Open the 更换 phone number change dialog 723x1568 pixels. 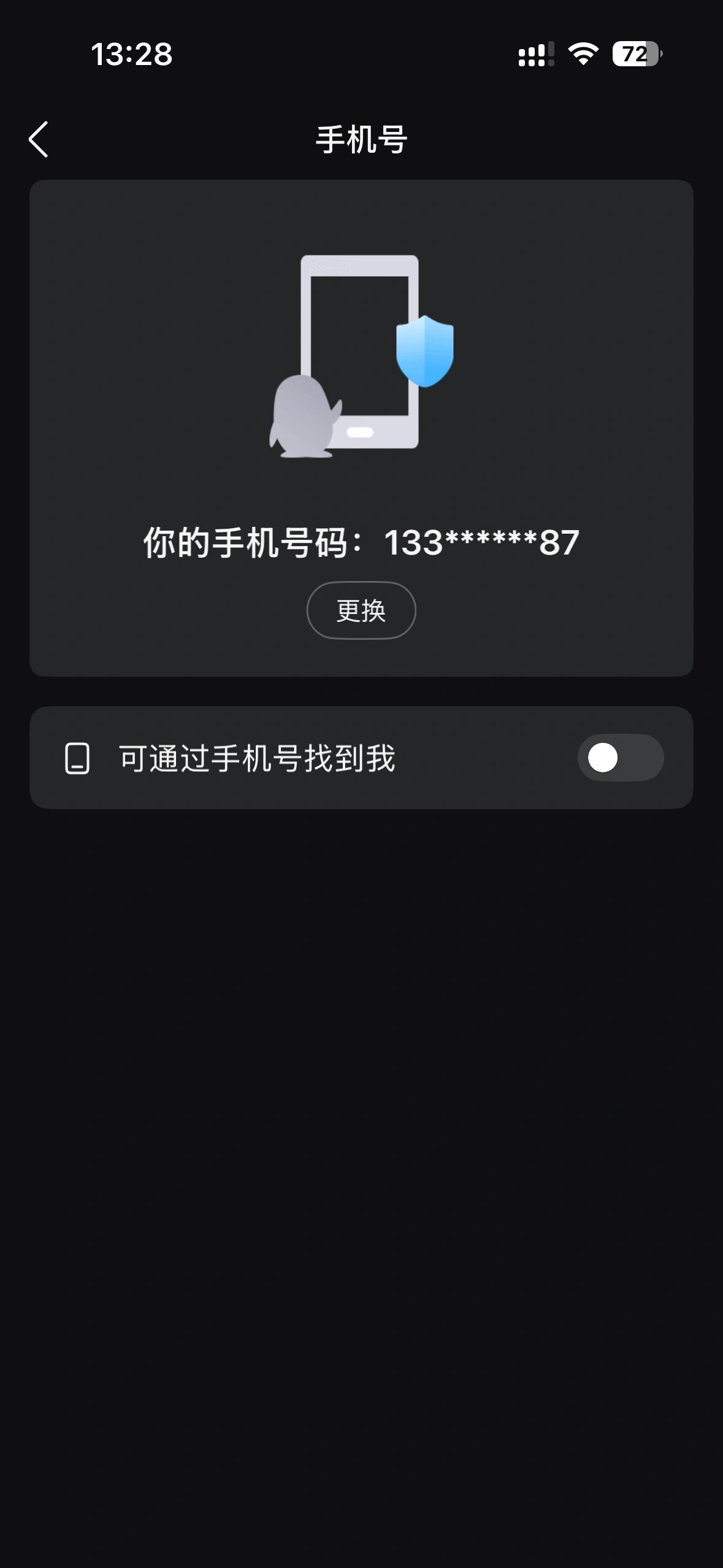coord(361,610)
